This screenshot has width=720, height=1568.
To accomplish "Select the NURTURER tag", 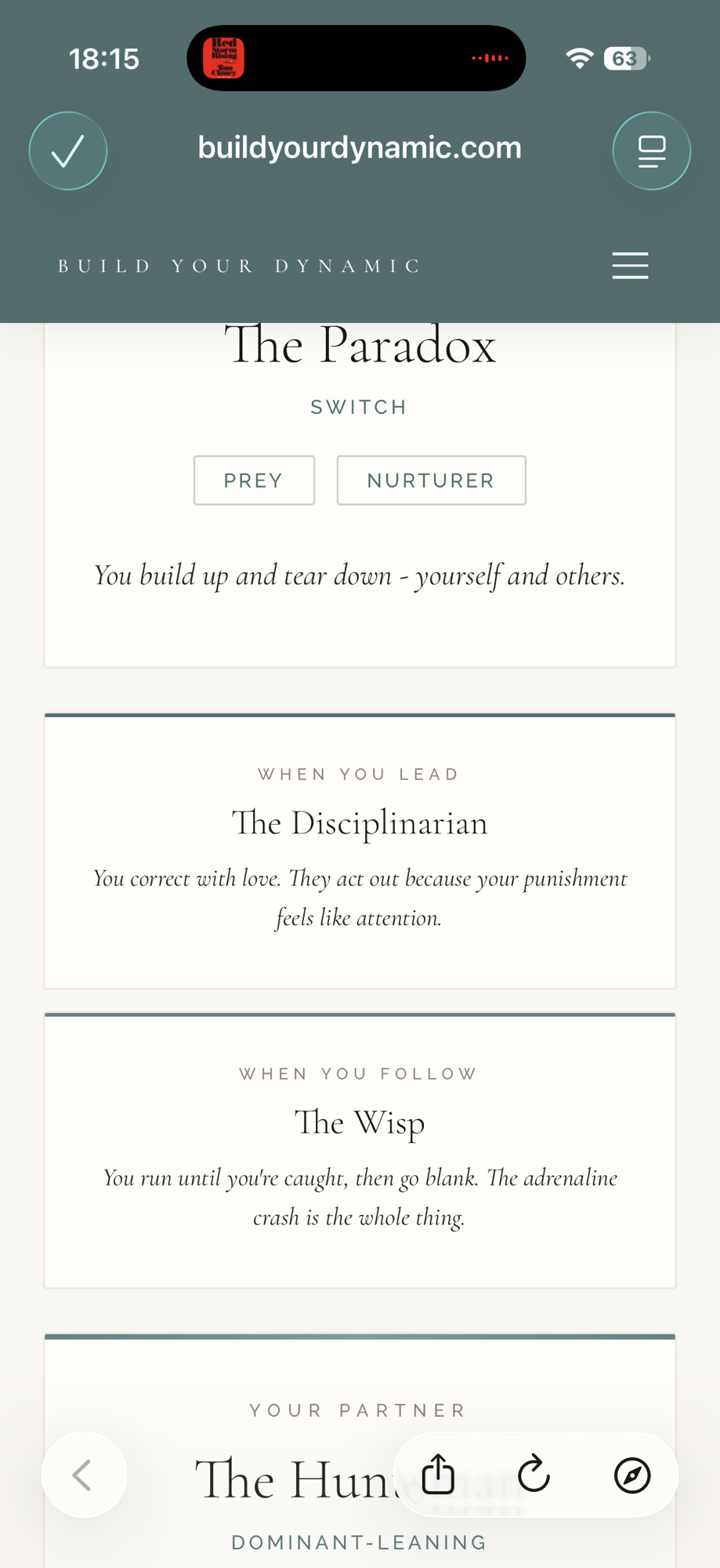I will click(x=431, y=480).
